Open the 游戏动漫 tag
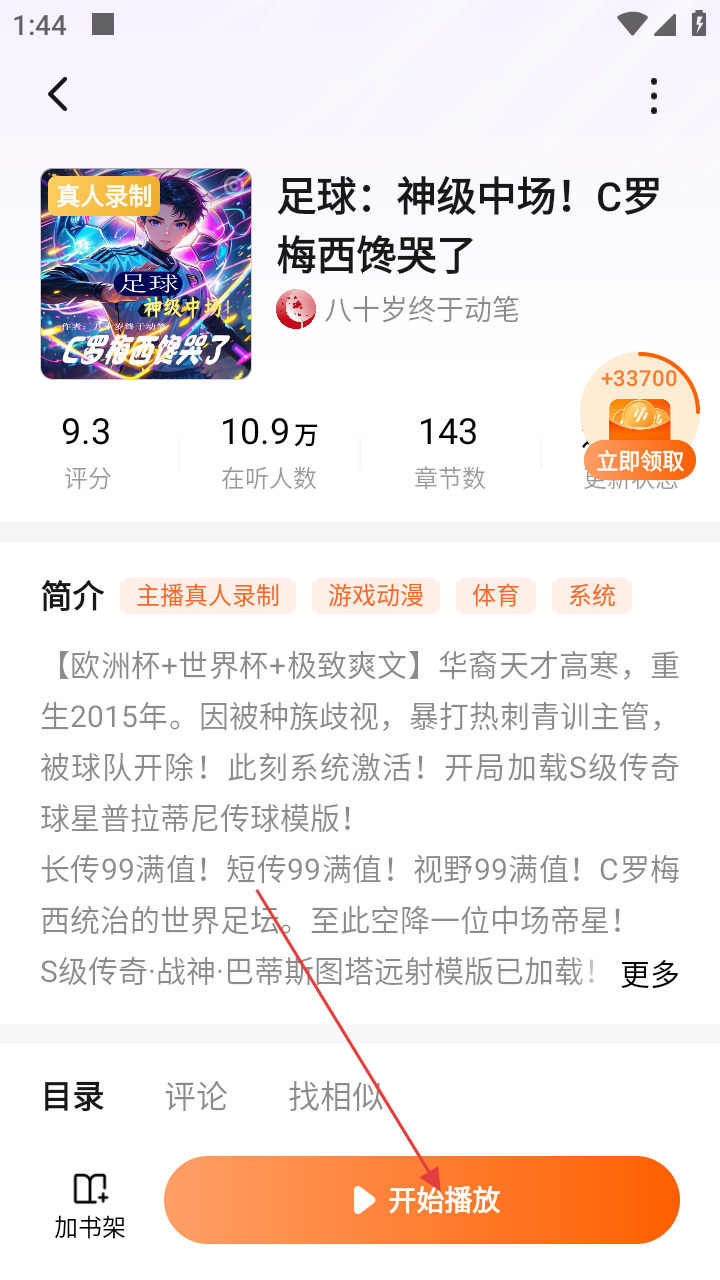This screenshot has height=1280, width=720. click(375, 596)
